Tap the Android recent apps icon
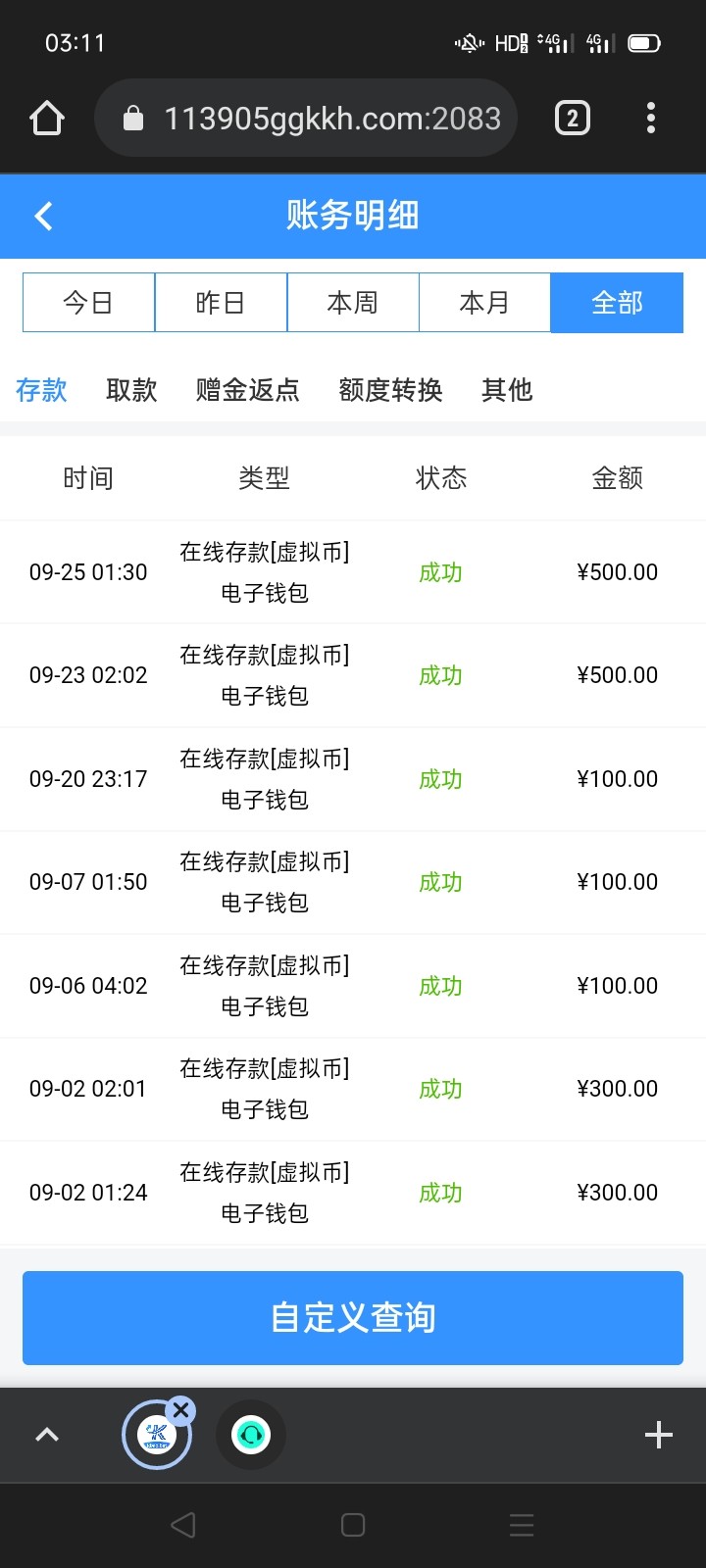Screen dimensions: 706x1568 point(521,1524)
